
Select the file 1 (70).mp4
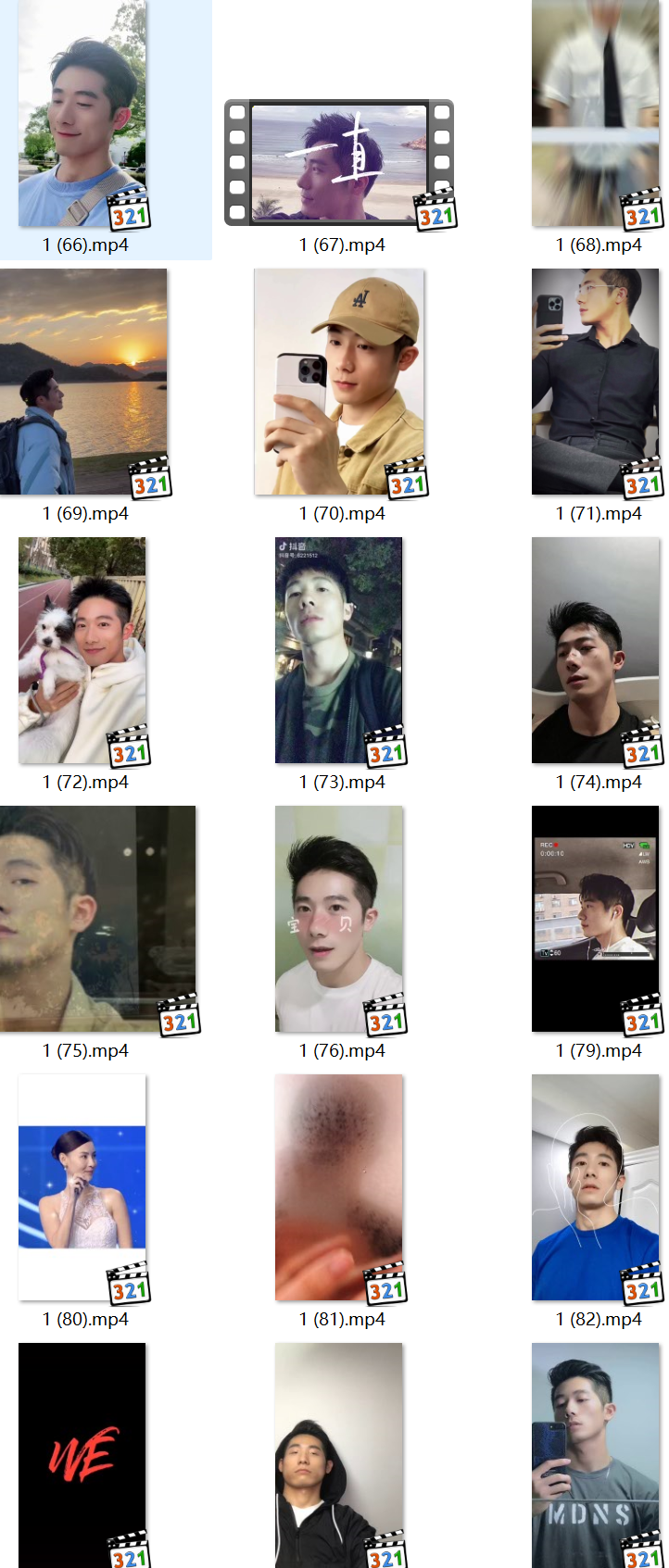339,382
